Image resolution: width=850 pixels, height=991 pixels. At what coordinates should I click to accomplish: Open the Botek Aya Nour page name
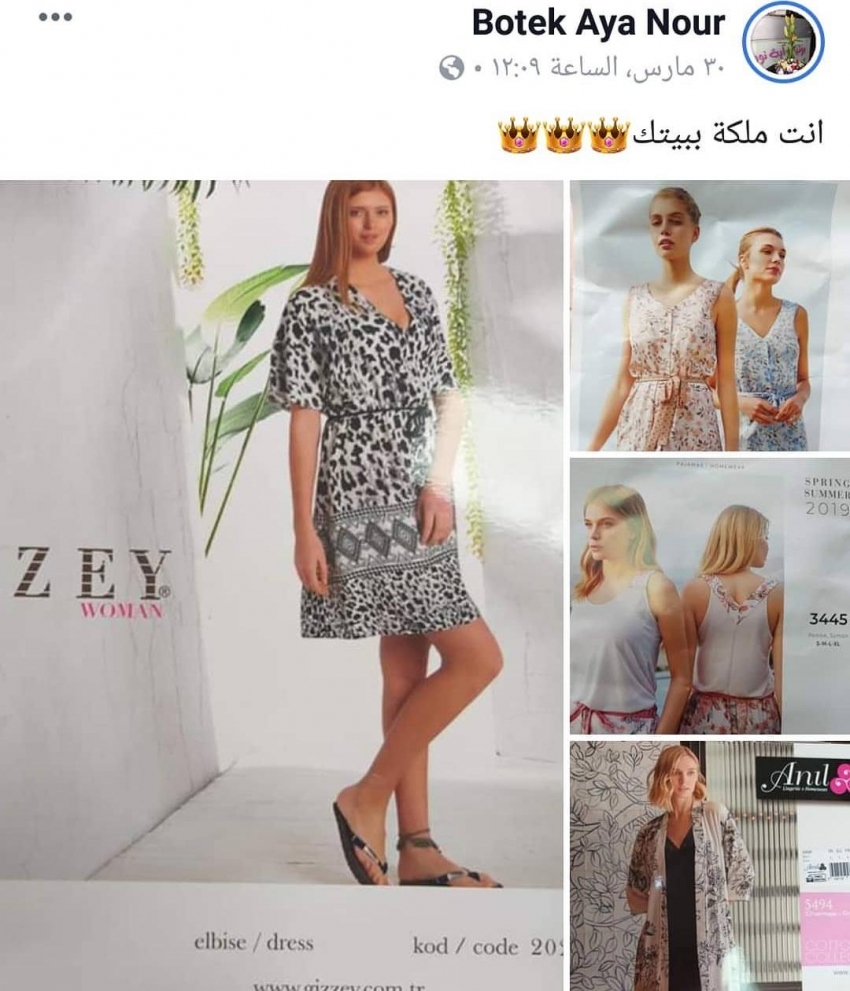598,21
